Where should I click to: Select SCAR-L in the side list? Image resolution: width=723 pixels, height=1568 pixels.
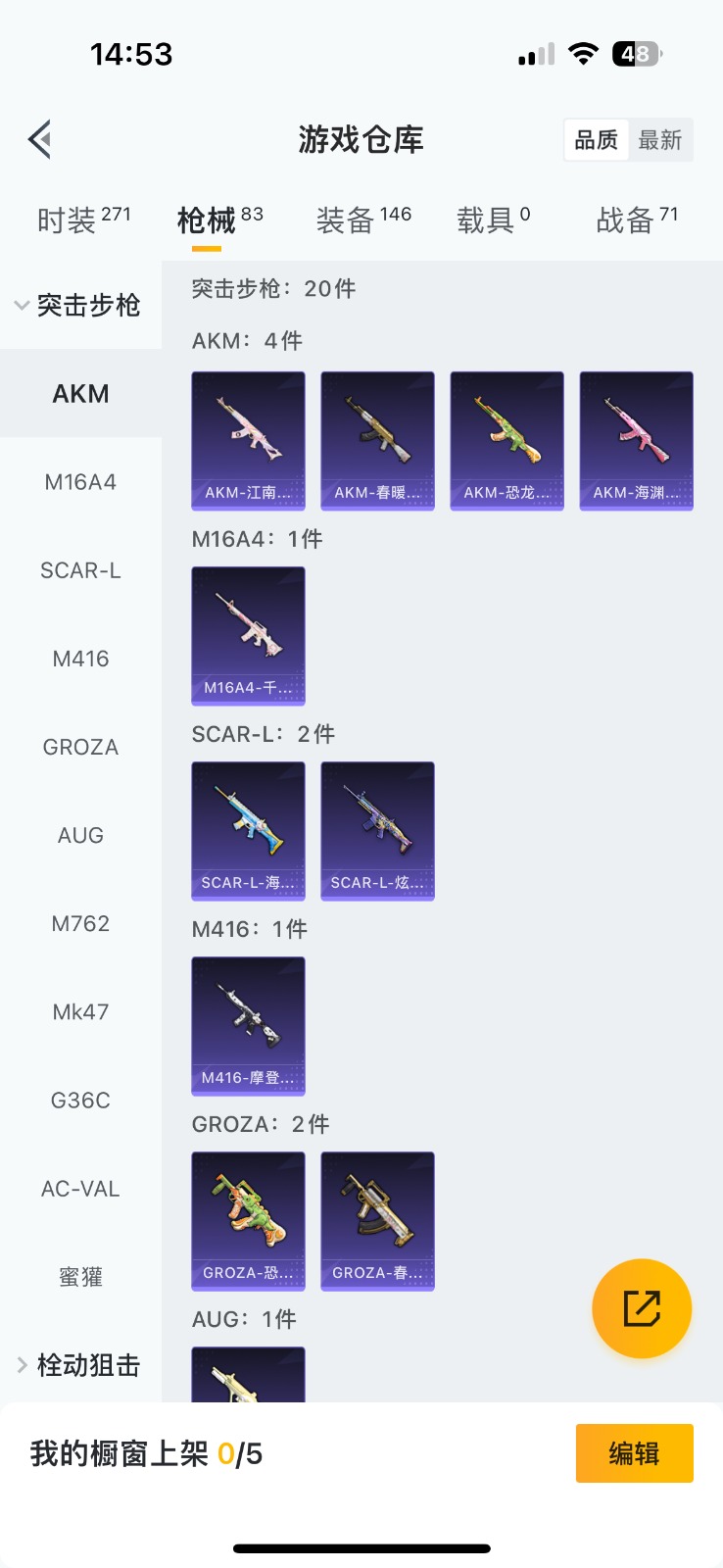pos(80,570)
